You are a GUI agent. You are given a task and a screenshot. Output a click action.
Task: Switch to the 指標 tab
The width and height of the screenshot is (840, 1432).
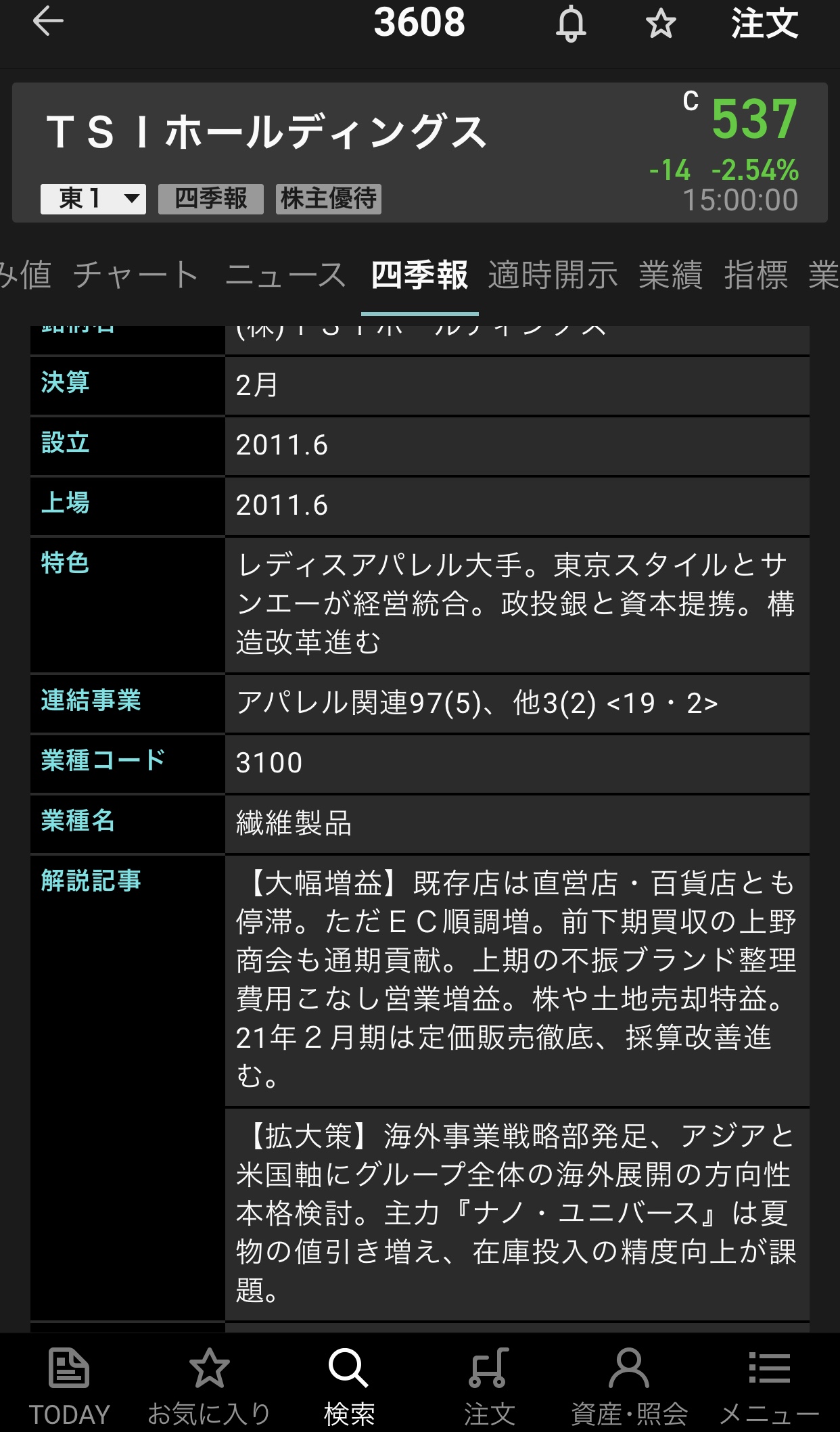coord(755,275)
